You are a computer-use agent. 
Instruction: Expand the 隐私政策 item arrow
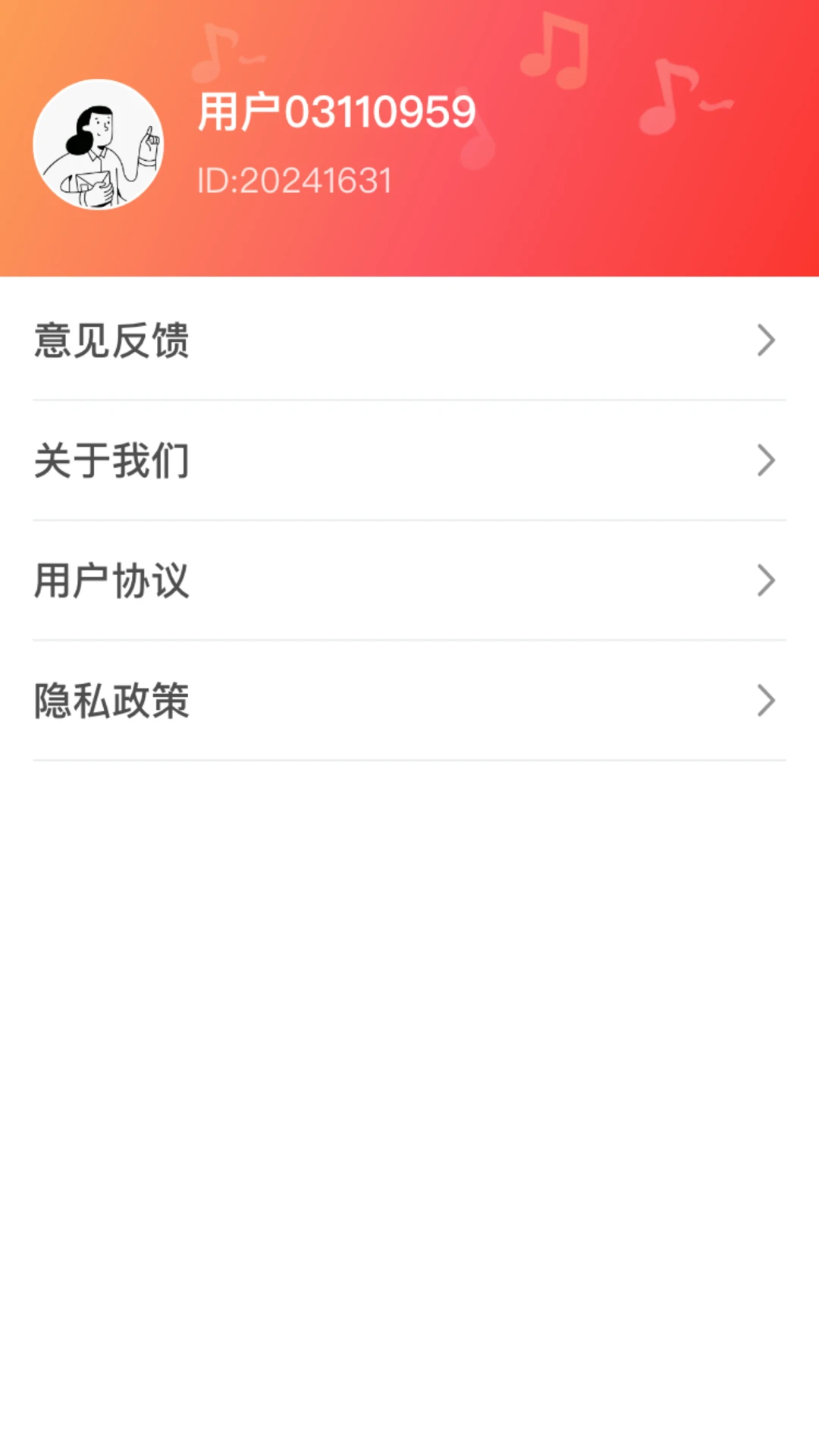766,701
